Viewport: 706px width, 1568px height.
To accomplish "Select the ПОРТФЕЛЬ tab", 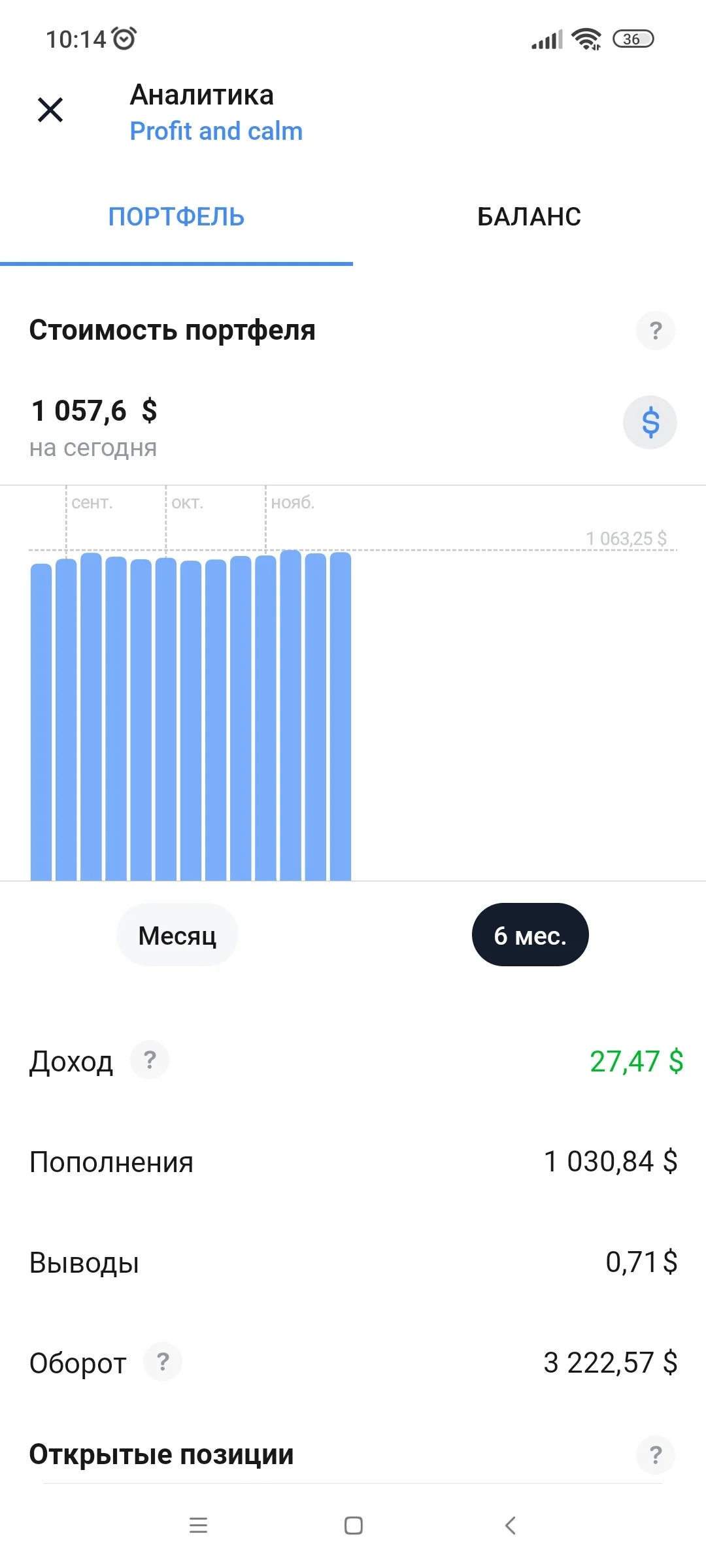I will pos(176,217).
